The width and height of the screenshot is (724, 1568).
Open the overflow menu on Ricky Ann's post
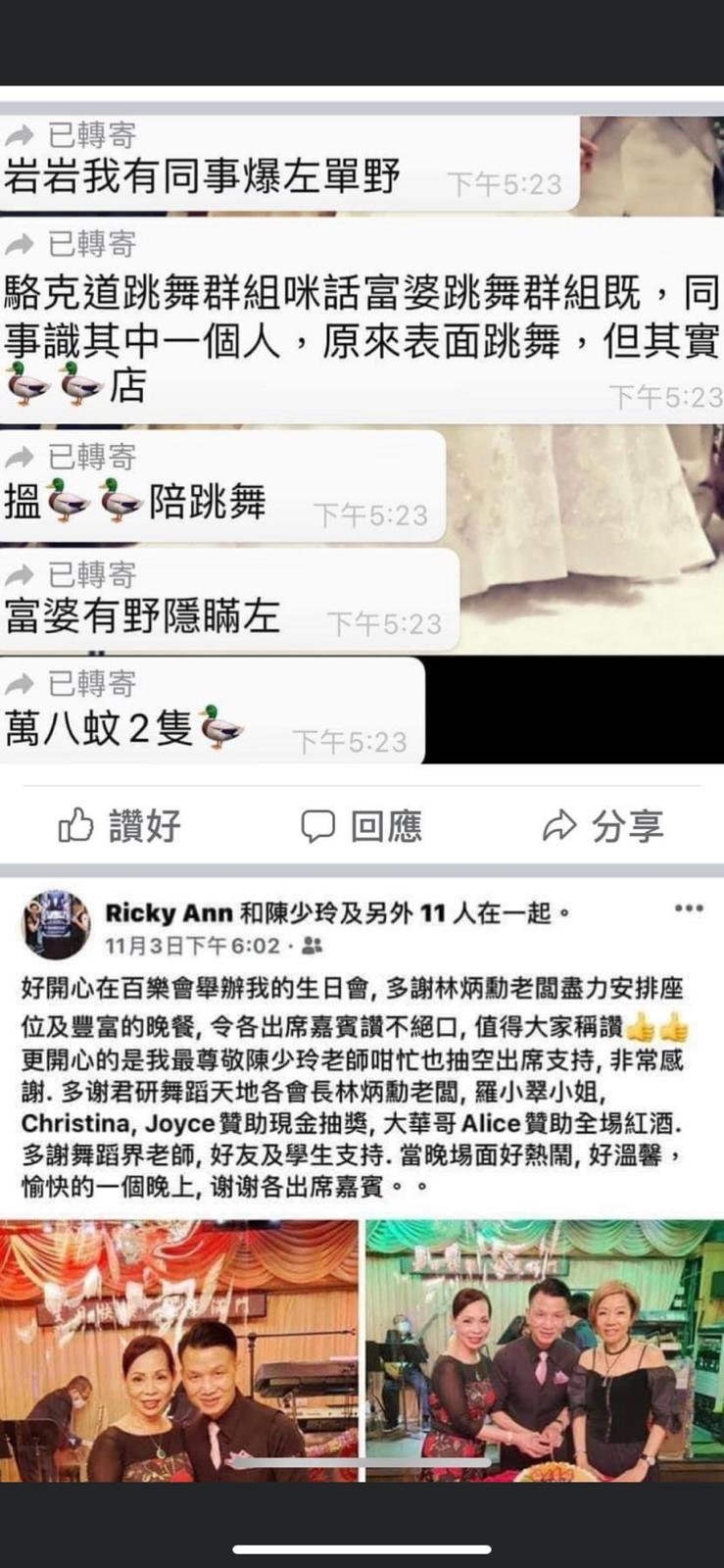tap(689, 908)
